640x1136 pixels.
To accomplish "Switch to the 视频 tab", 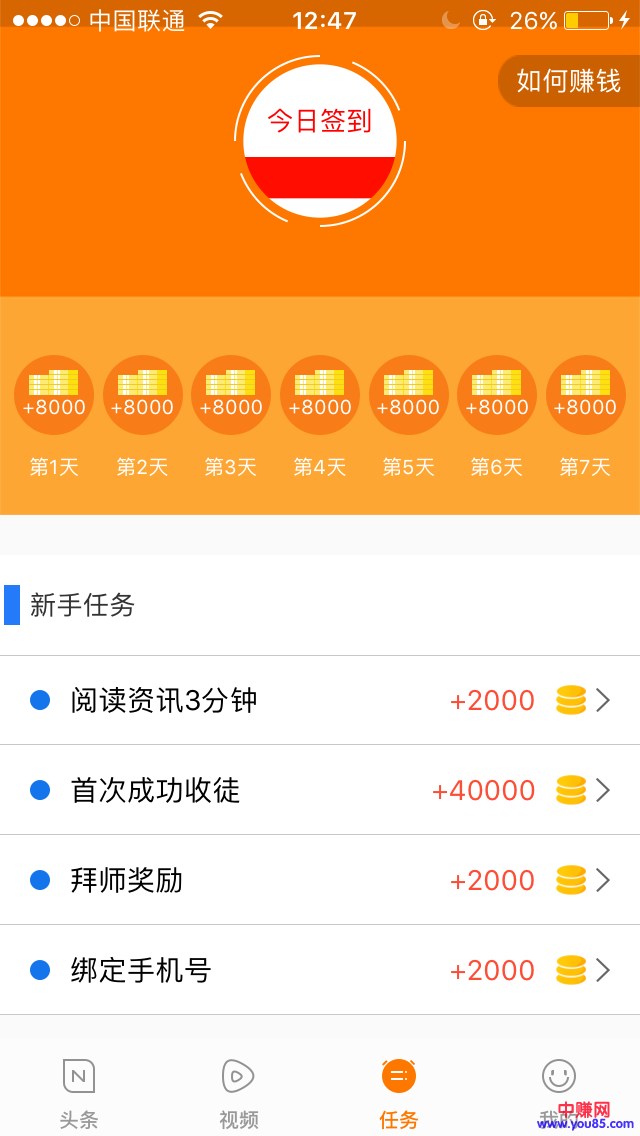I will coord(238,1092).
